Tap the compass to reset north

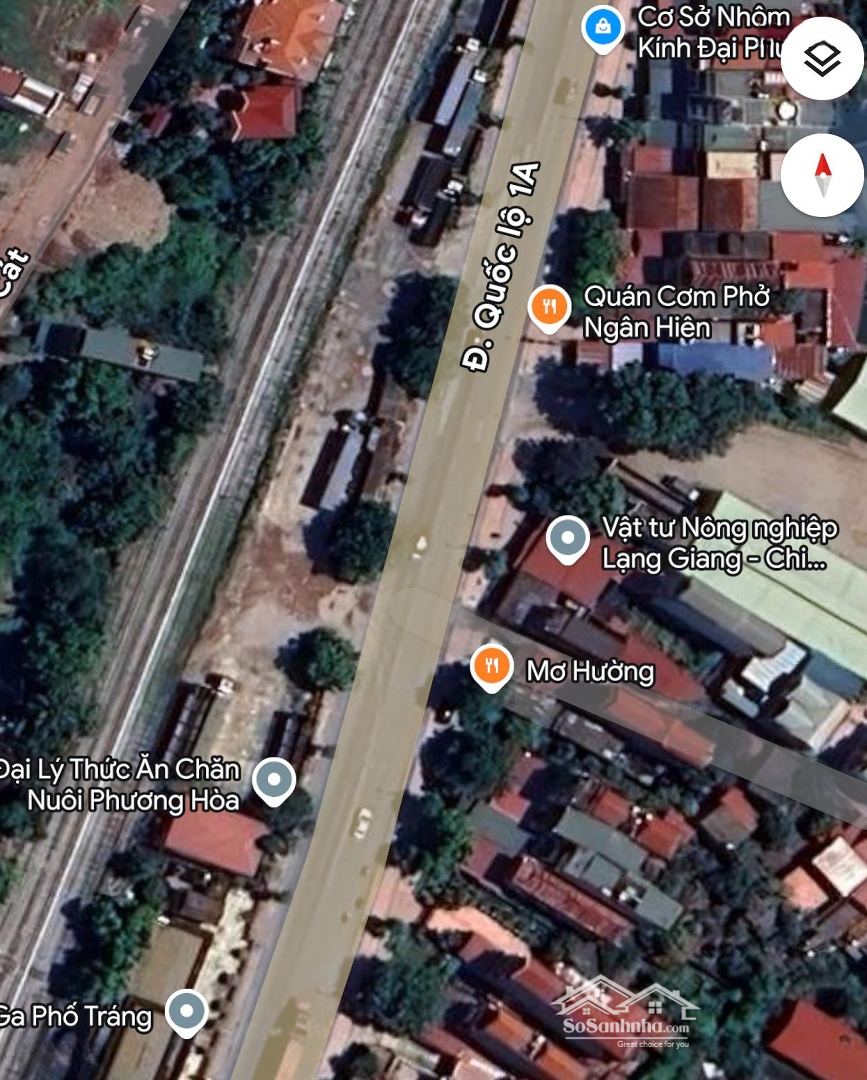pyautogui.click(x=822, y=175)
